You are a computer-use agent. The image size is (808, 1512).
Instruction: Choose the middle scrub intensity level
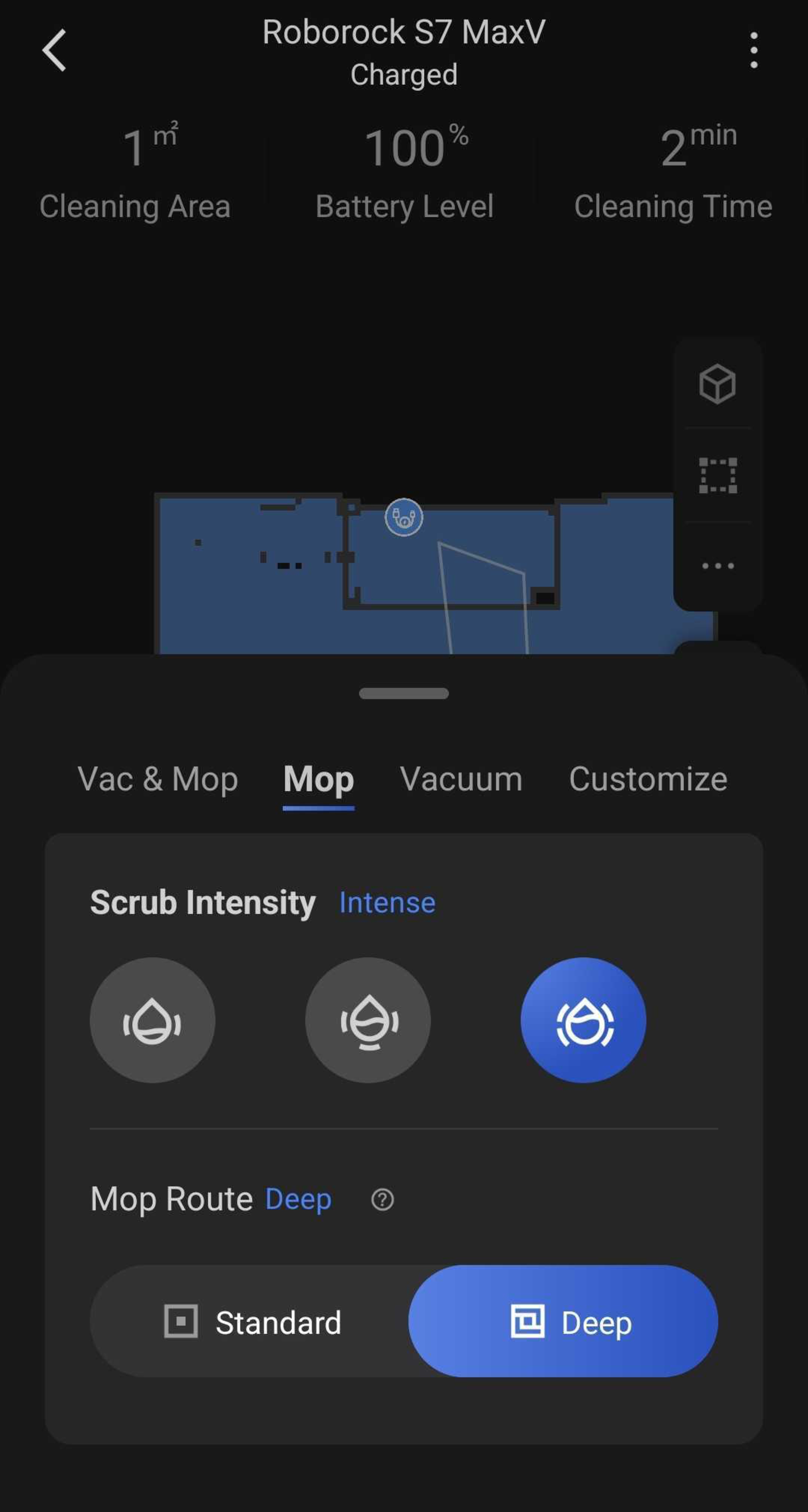[368, 1020]
